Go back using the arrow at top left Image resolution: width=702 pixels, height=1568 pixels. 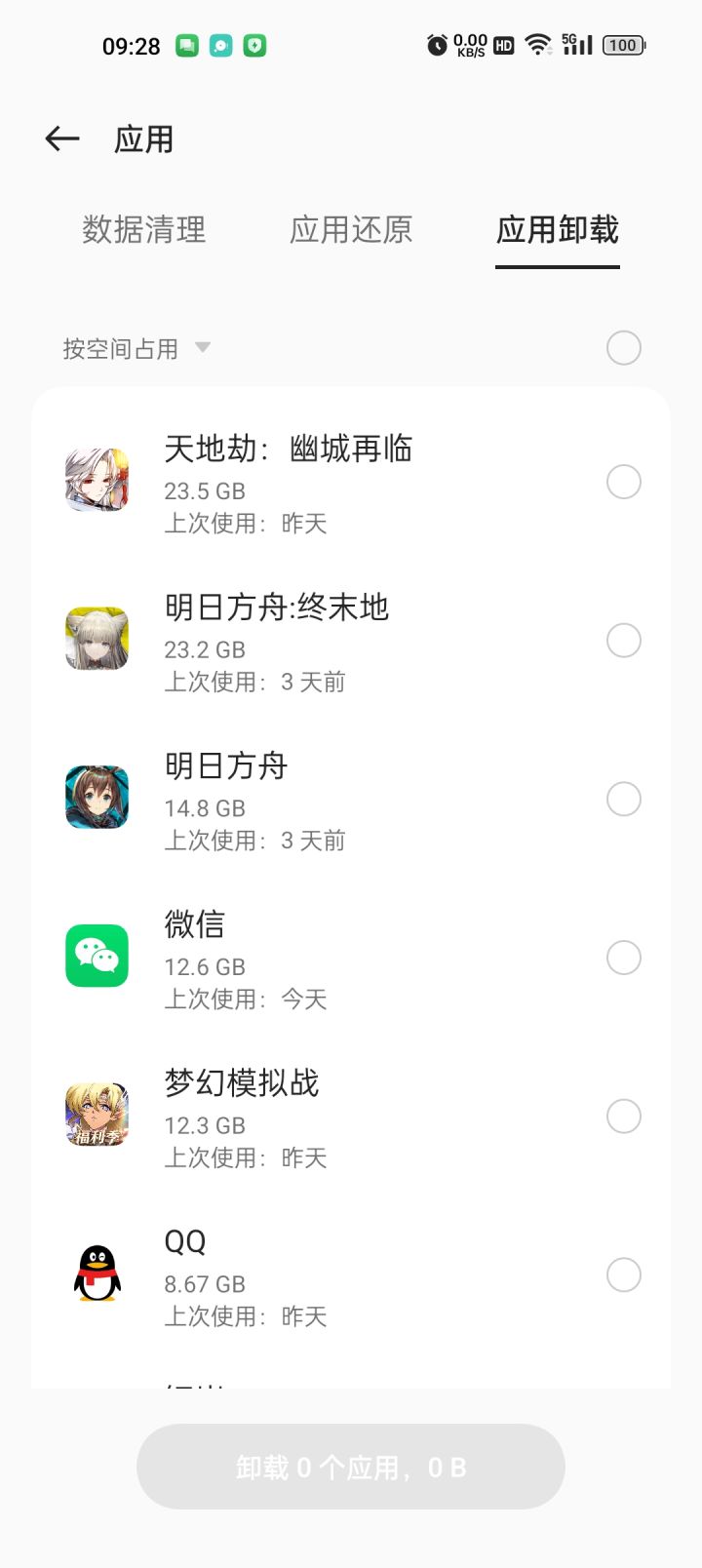(60, 138)
